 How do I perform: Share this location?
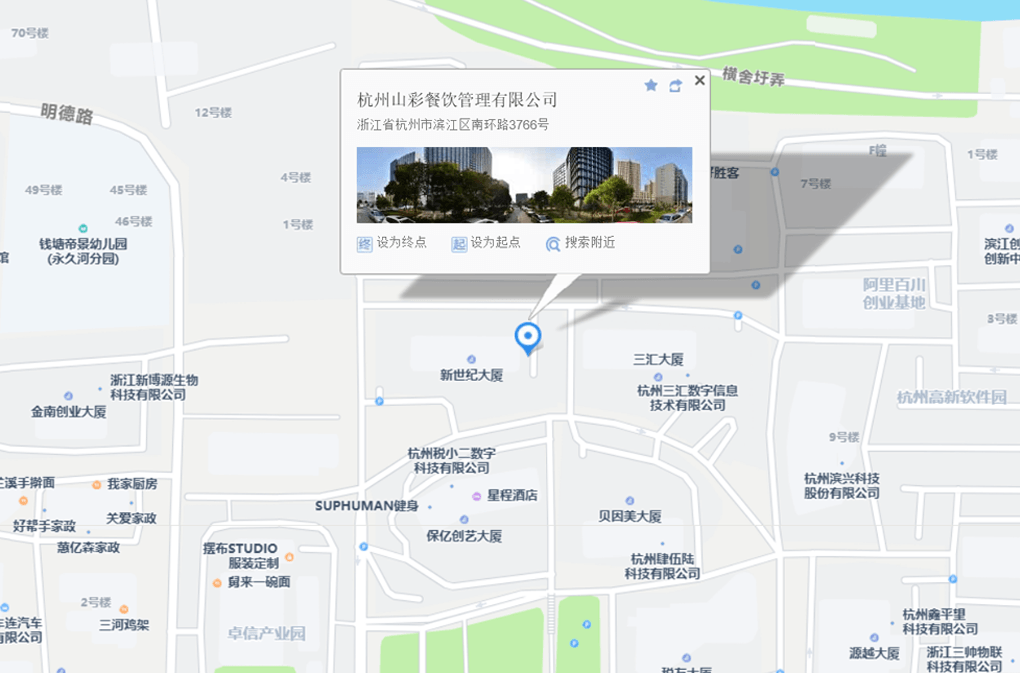pos(676,86)
